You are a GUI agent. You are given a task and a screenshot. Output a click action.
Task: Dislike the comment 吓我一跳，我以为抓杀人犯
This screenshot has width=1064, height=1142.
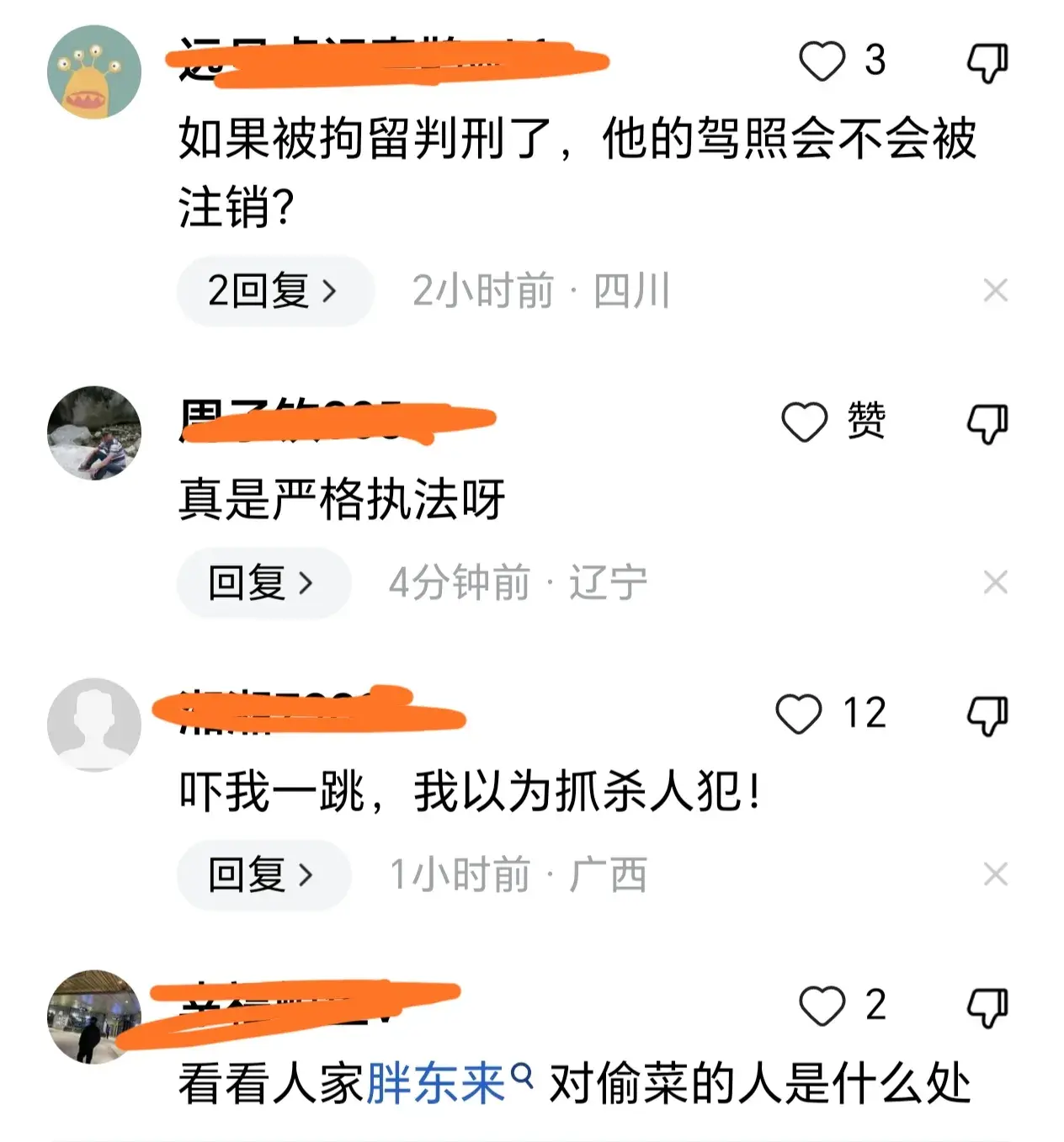[987, 714]
